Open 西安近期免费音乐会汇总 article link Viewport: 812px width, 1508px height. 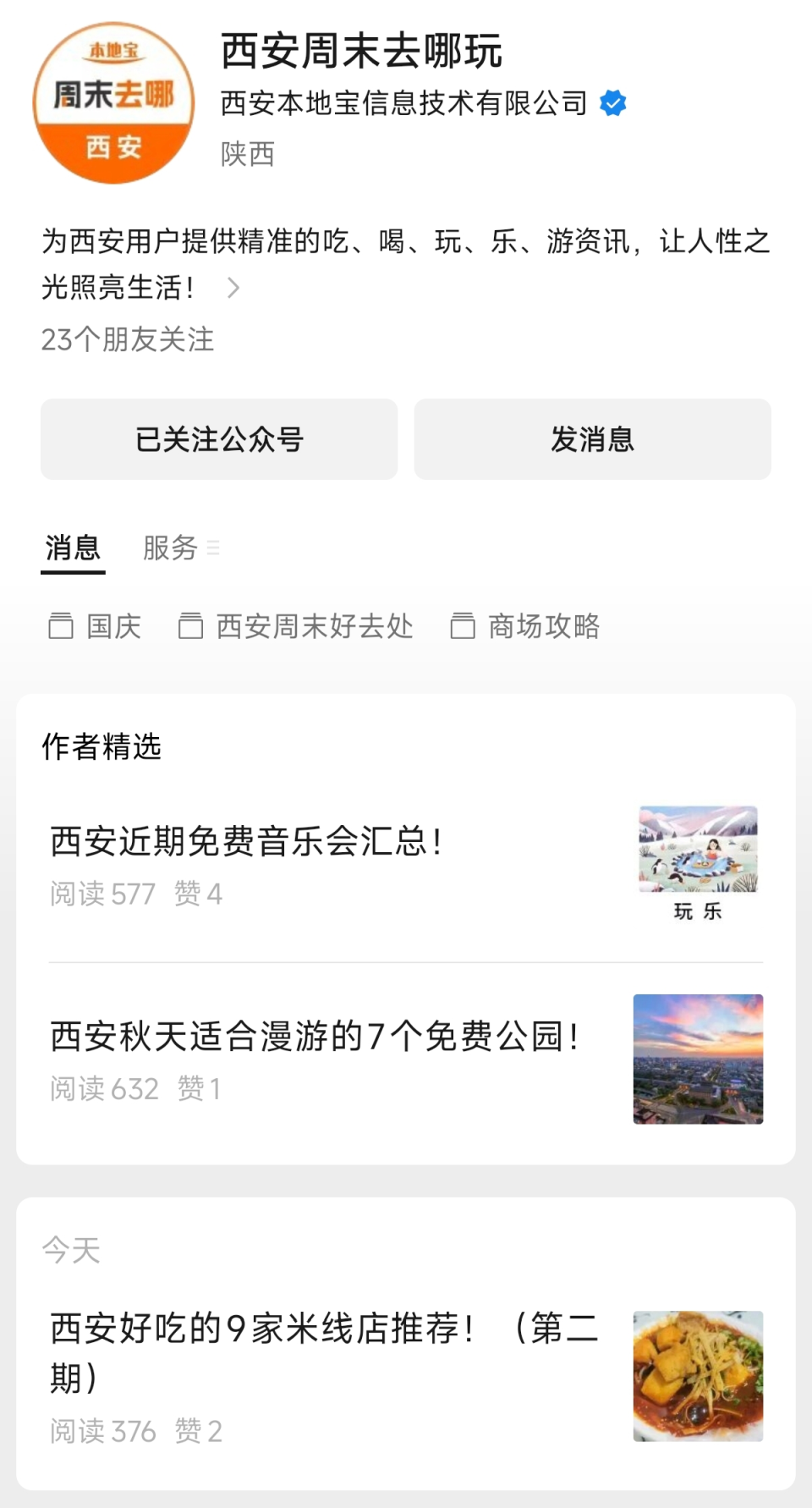tap(245, 843)
